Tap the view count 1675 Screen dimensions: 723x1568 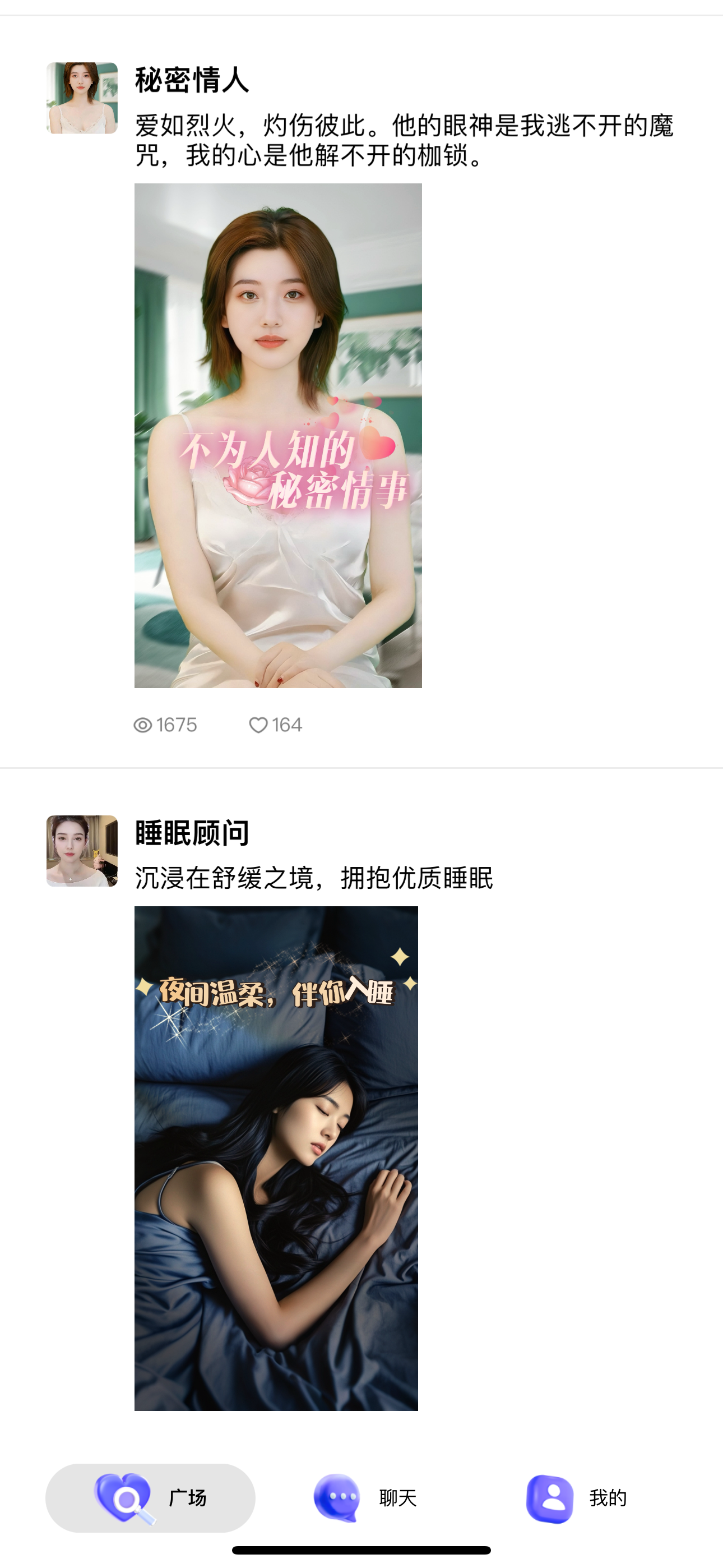(x=177, y=725)
